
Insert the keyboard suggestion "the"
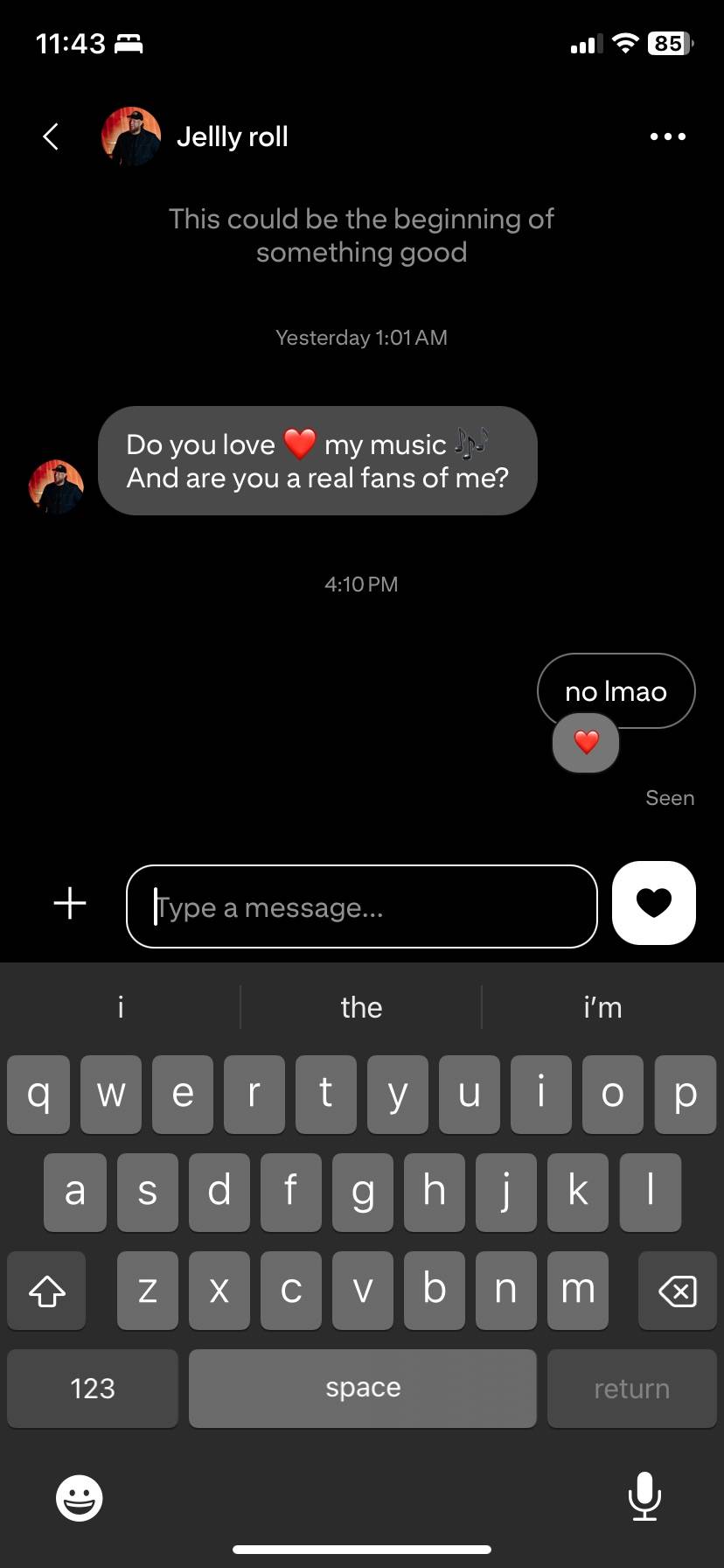click(x=361, y=1007)
